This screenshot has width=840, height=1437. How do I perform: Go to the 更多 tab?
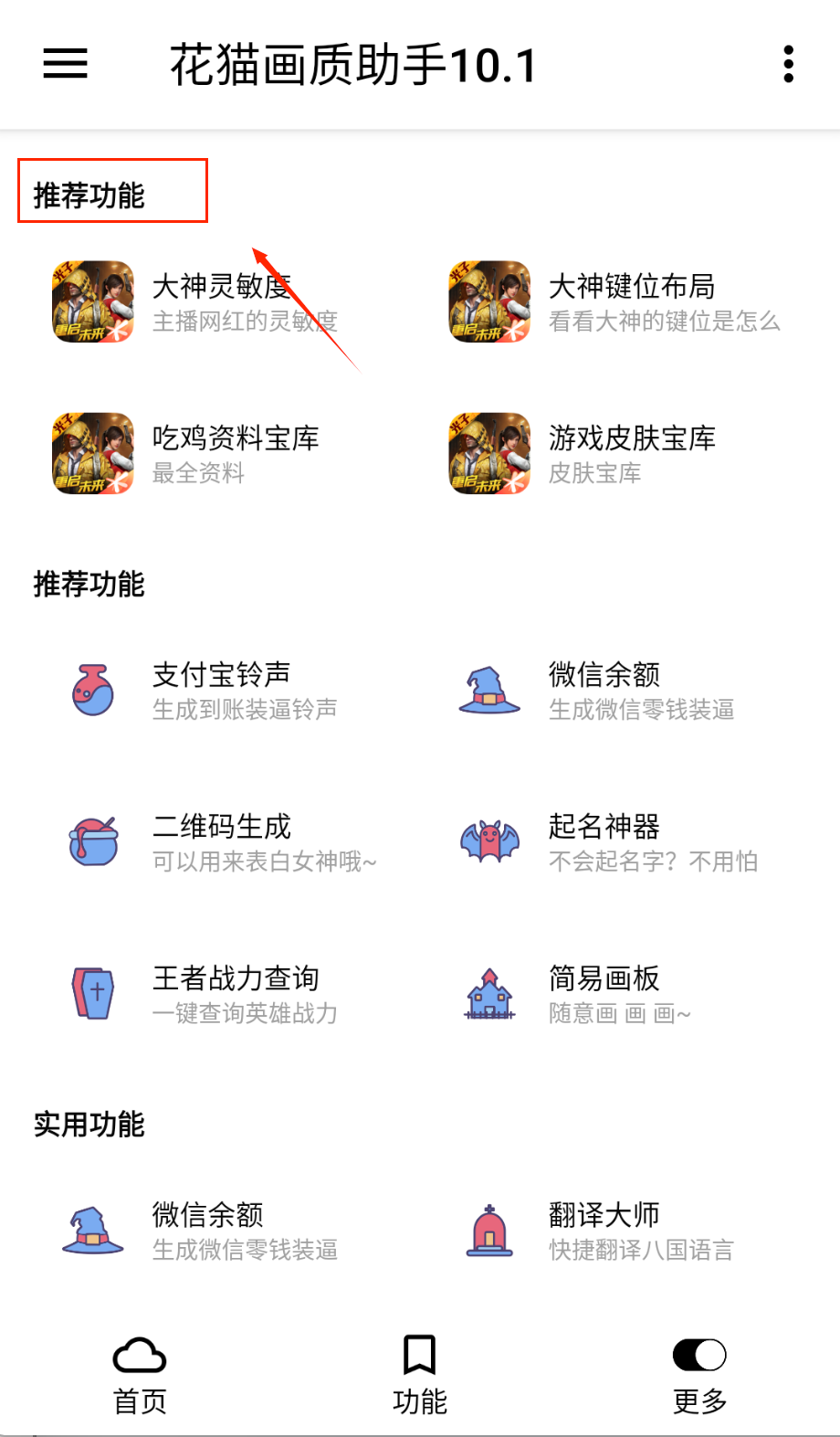click(x=699, y=1375)
